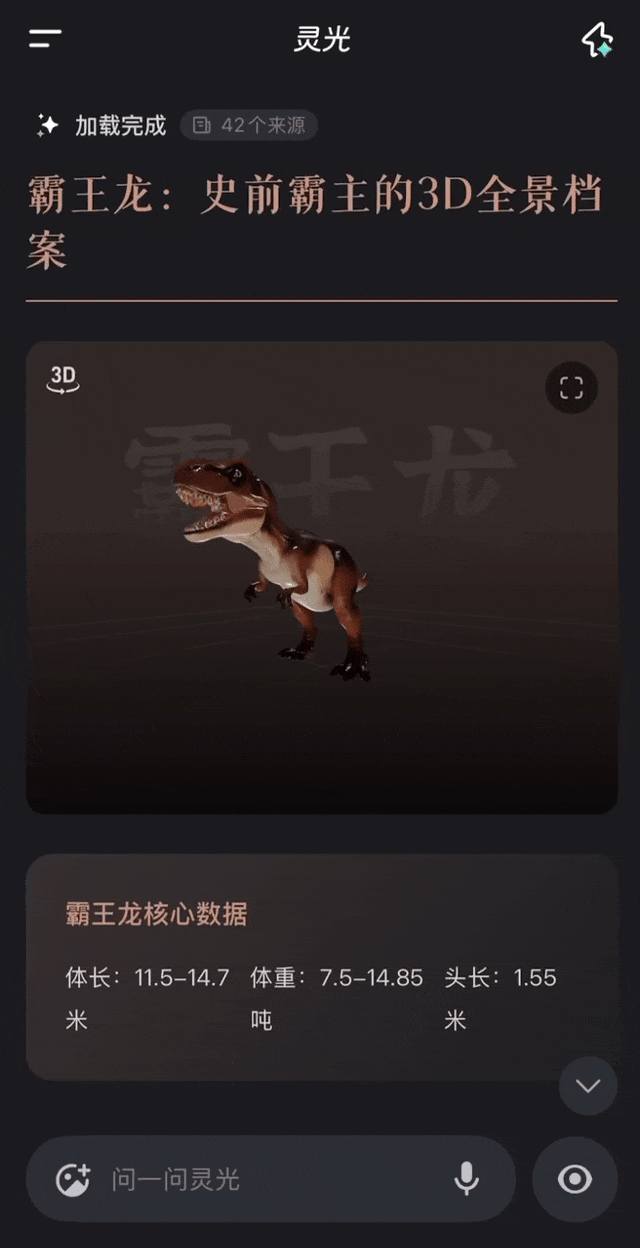Expand the 3D model to fullscreen

pyautogui.click(x=571, y=388)
